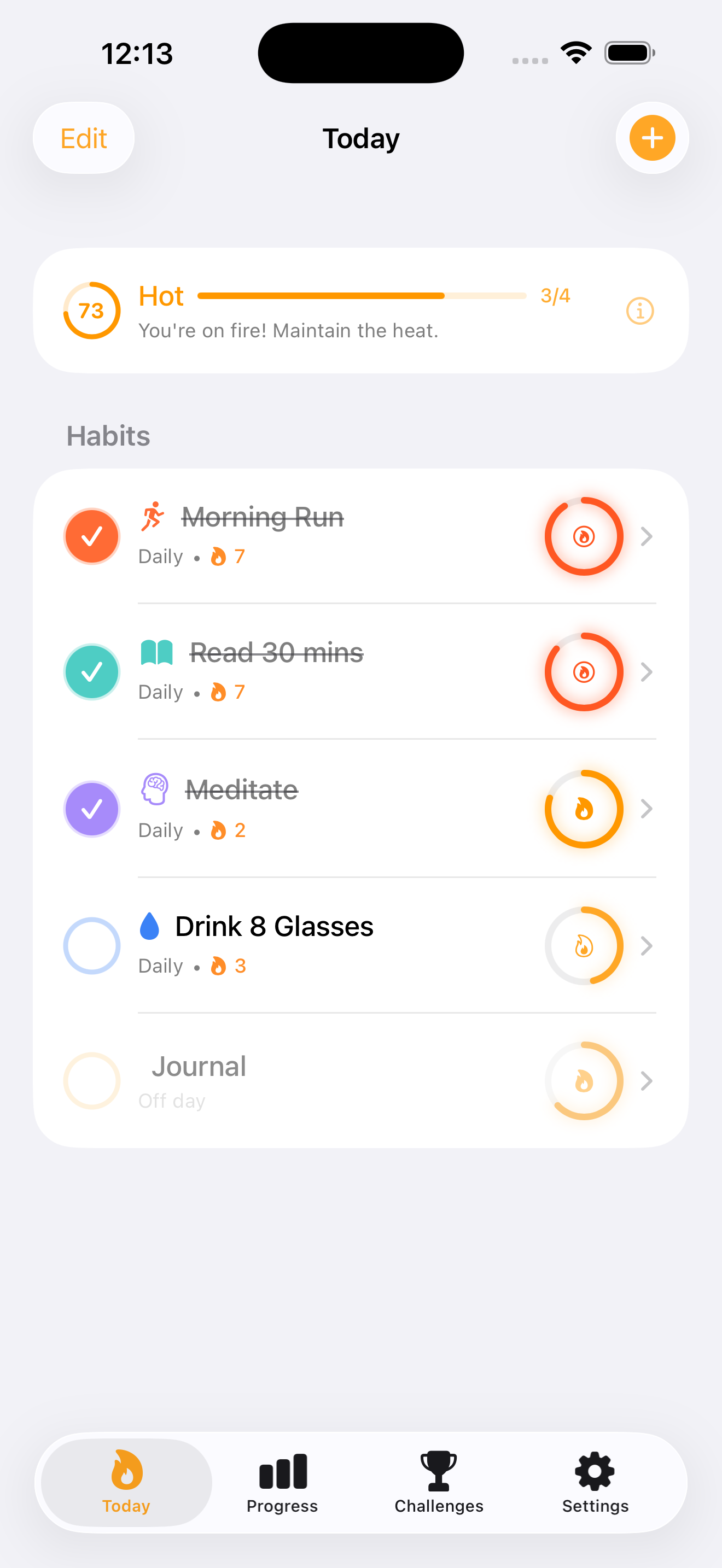Tap the 73 score circle

tap(92, 311)
